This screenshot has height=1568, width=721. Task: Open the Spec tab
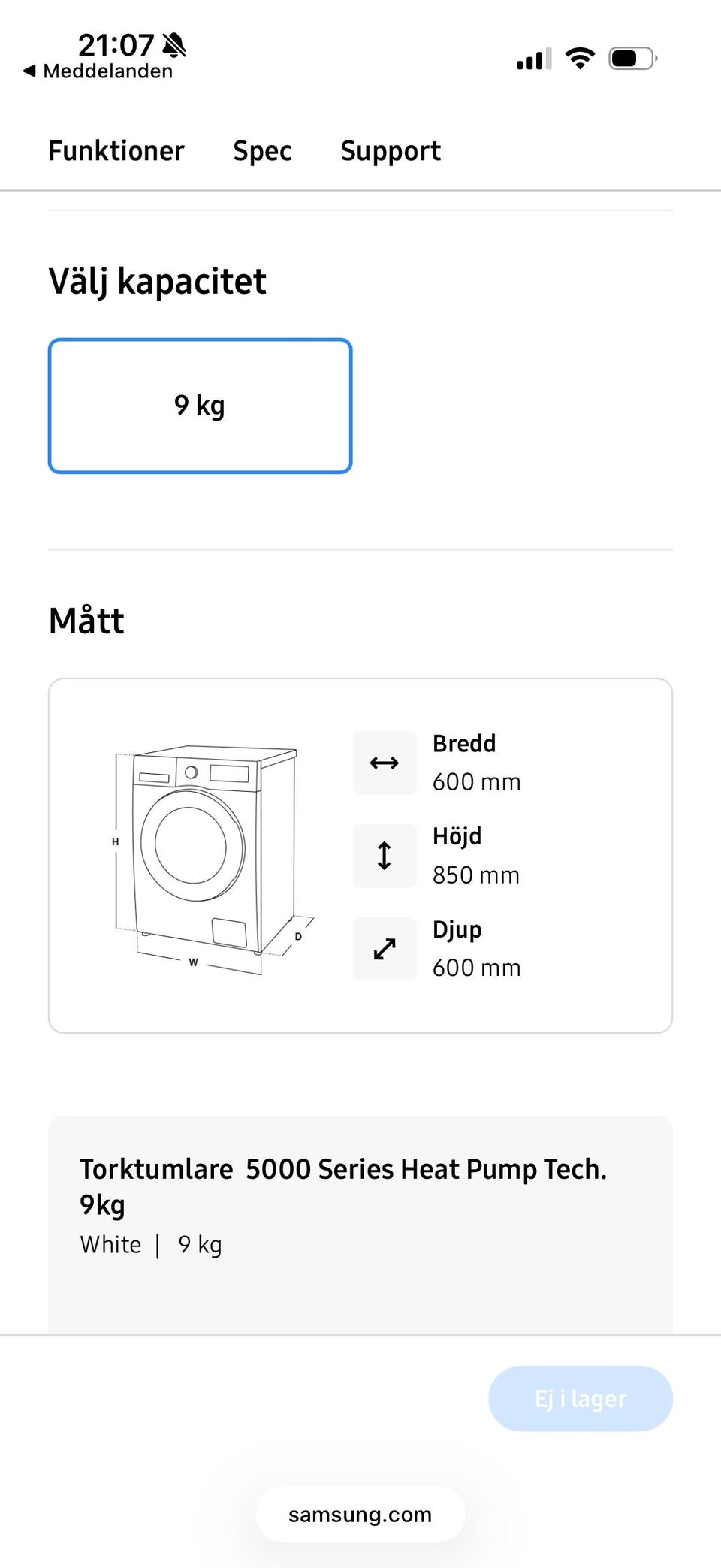tap(262, 151)
